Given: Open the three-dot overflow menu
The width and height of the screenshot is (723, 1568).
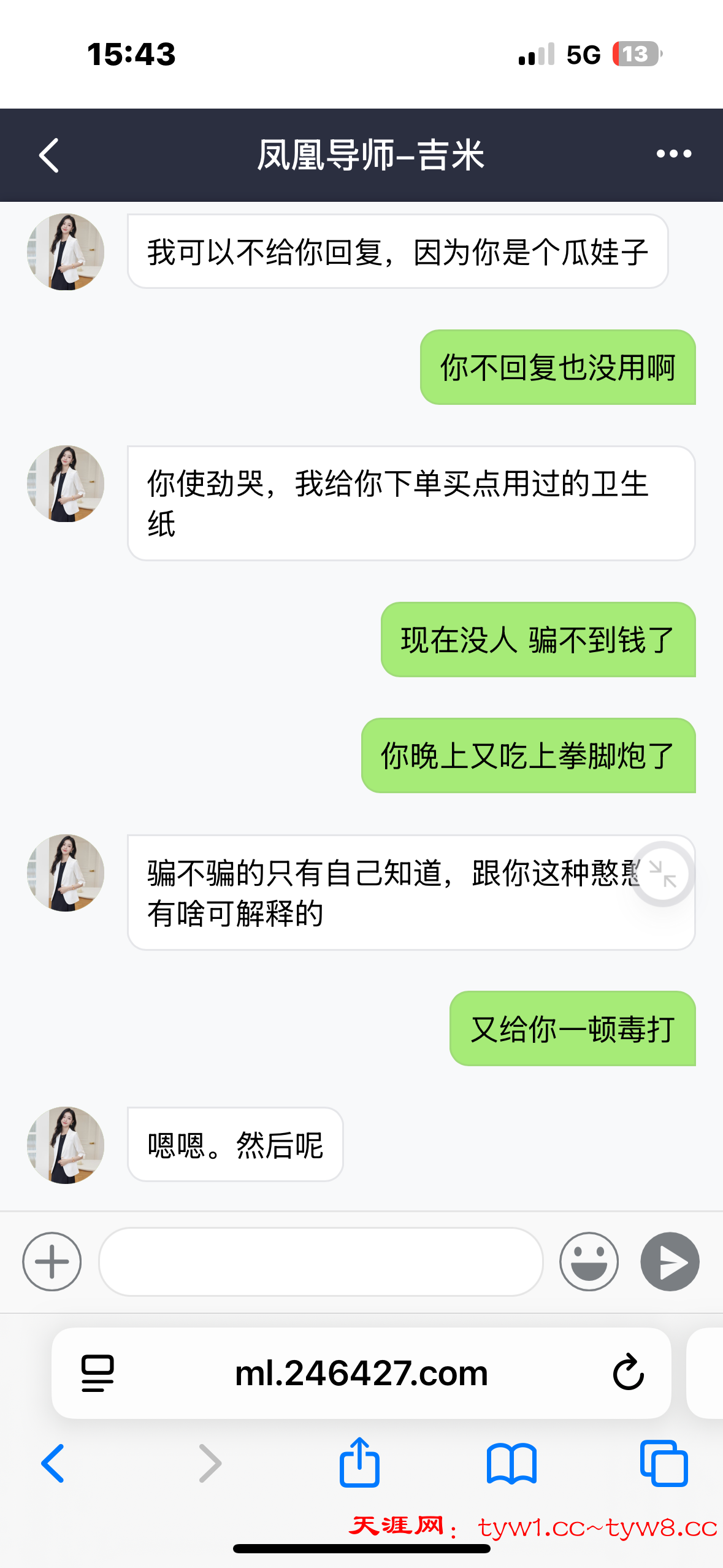Looking at the screenshot, I should [x=673, y=154].
